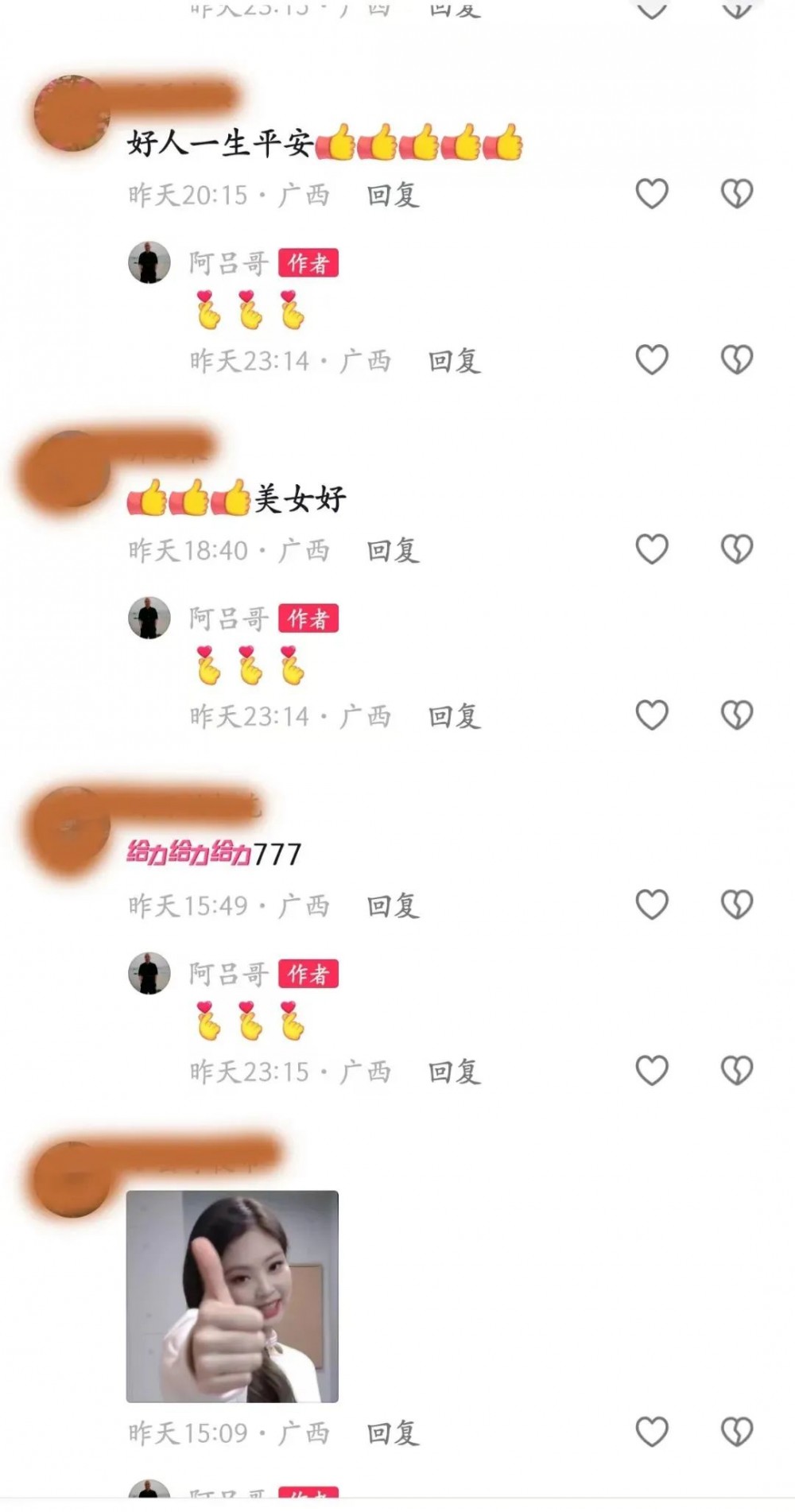The image size is (795, 1512).
Task: Reply to the comment posted 昨天15:09
Action: [393, 1433]
